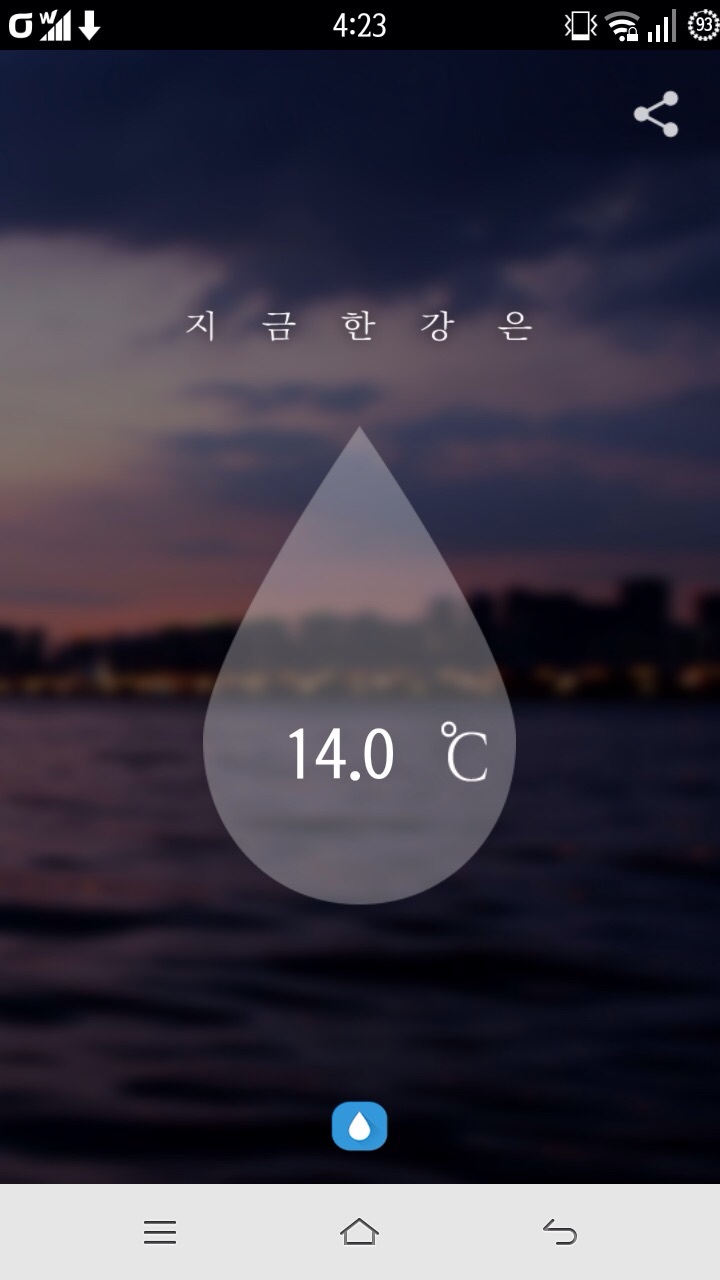
Task: Navigate back with the system back button
Action: click(560, 1232)
